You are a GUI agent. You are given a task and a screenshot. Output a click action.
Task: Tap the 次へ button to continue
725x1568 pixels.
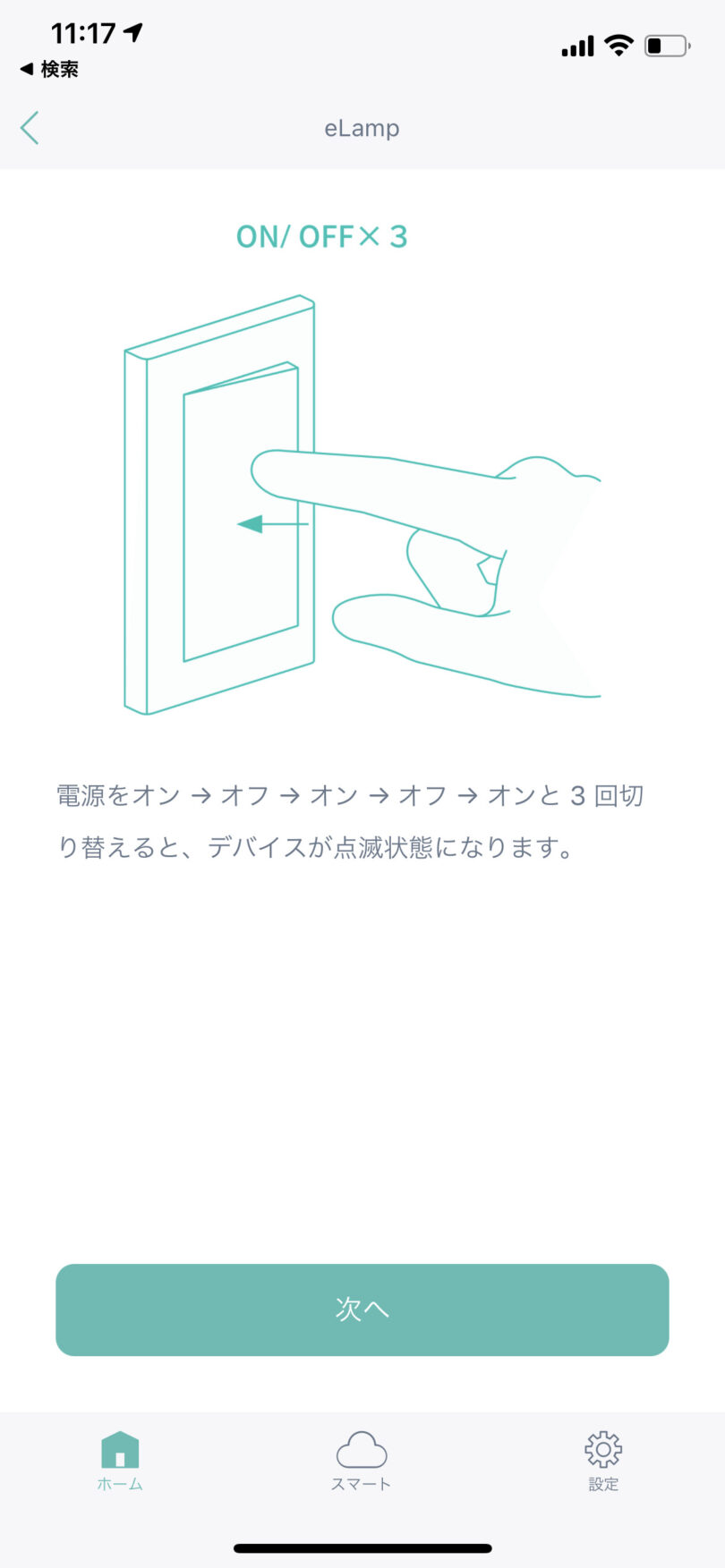(x=362, y=1309)
